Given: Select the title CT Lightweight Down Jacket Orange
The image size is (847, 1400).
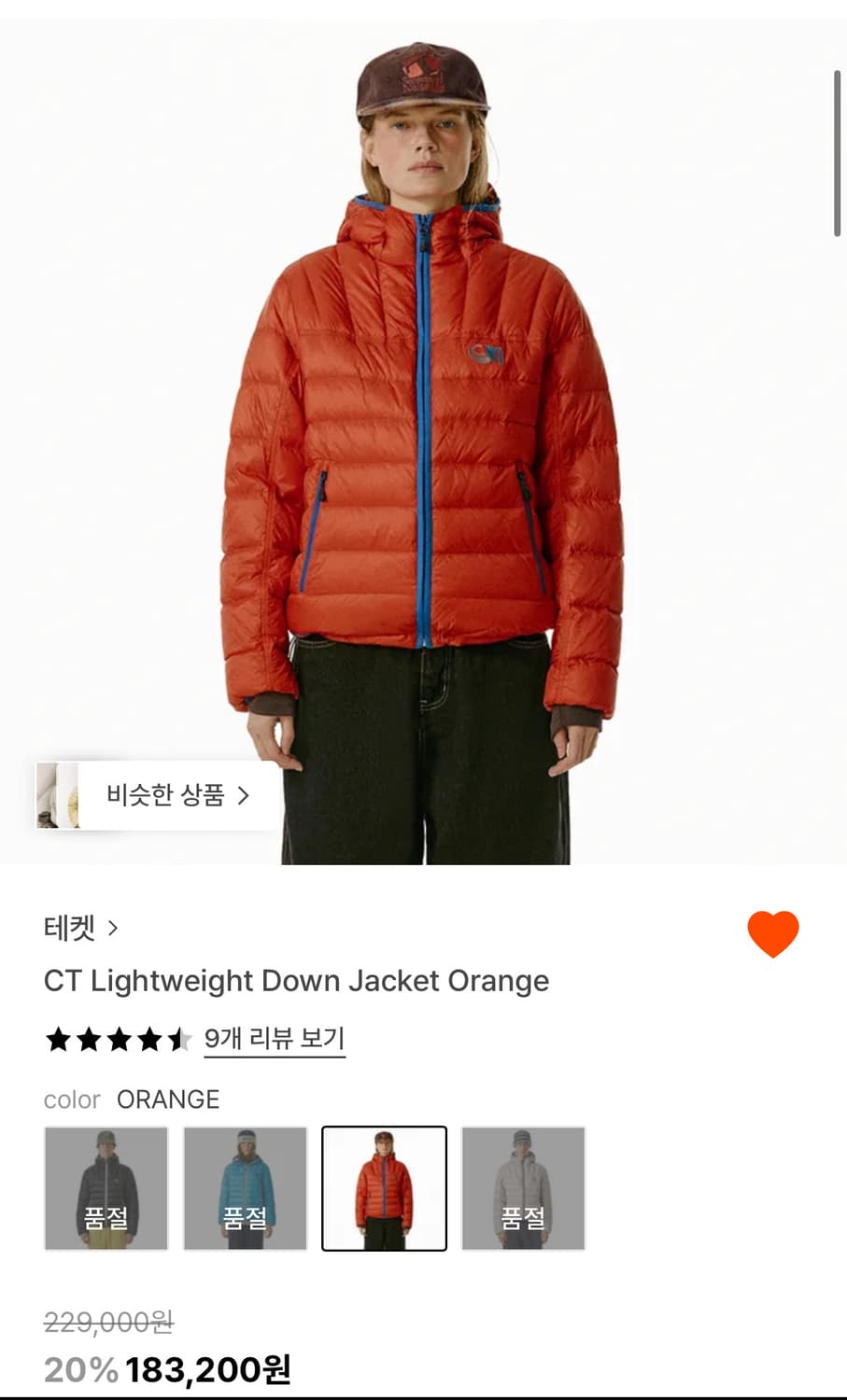Looking at the screenshot, I should point(296,981).
